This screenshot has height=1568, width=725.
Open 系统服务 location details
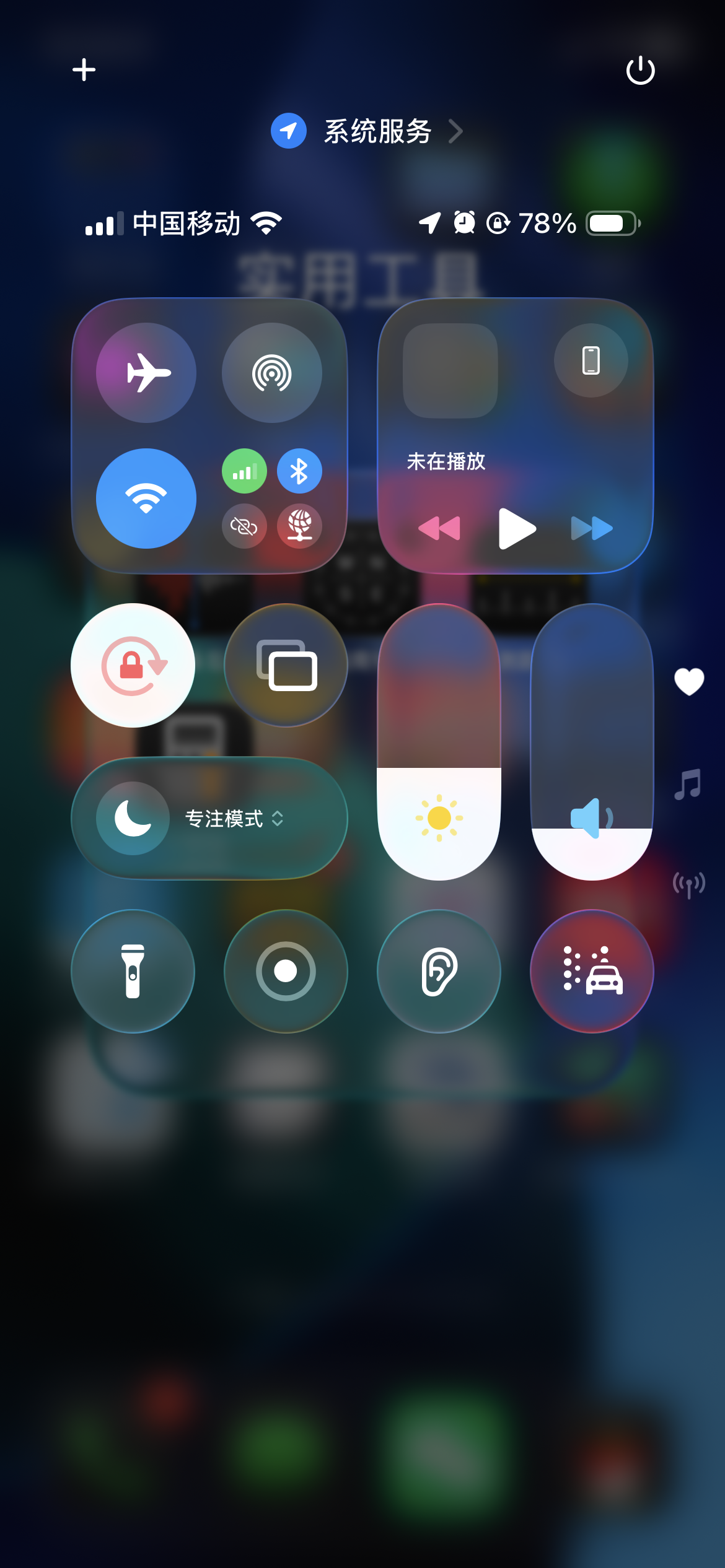(367, 131)
